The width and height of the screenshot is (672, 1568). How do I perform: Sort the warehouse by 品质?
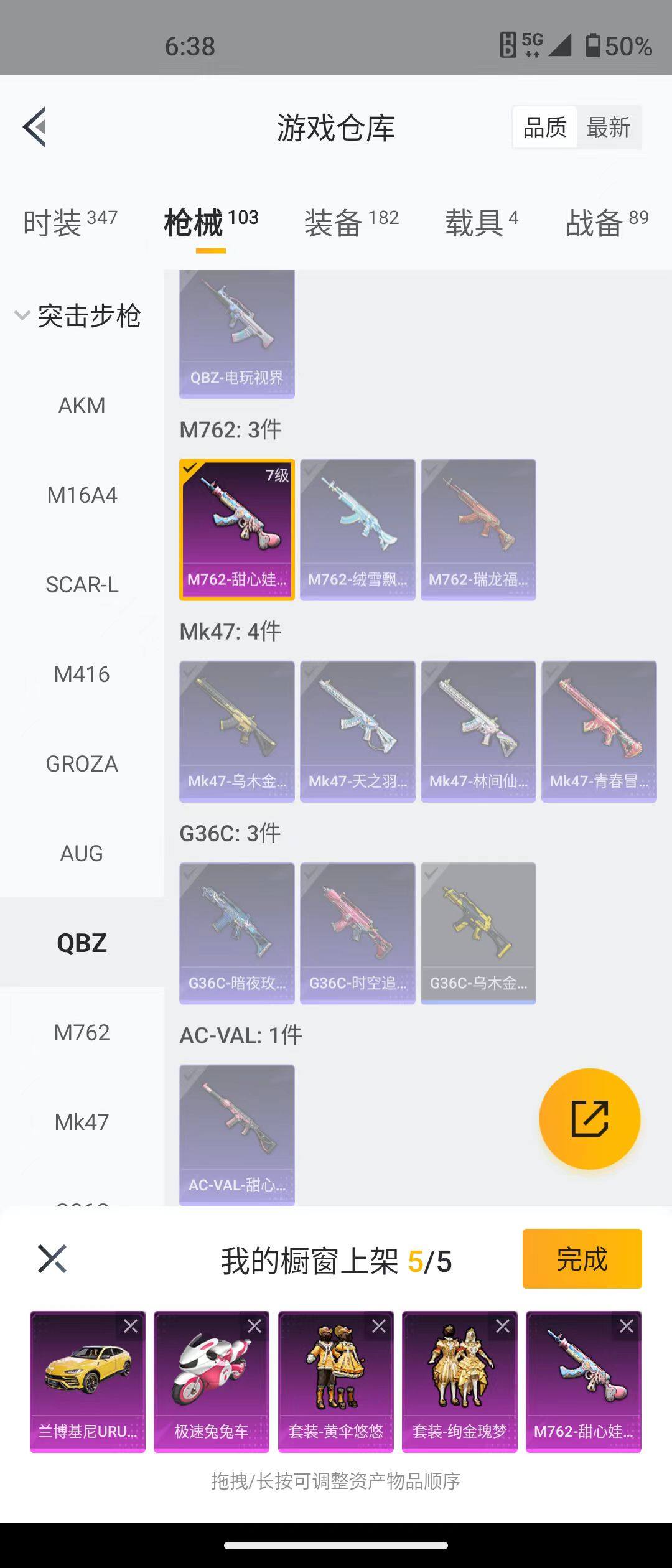point(545,128)
